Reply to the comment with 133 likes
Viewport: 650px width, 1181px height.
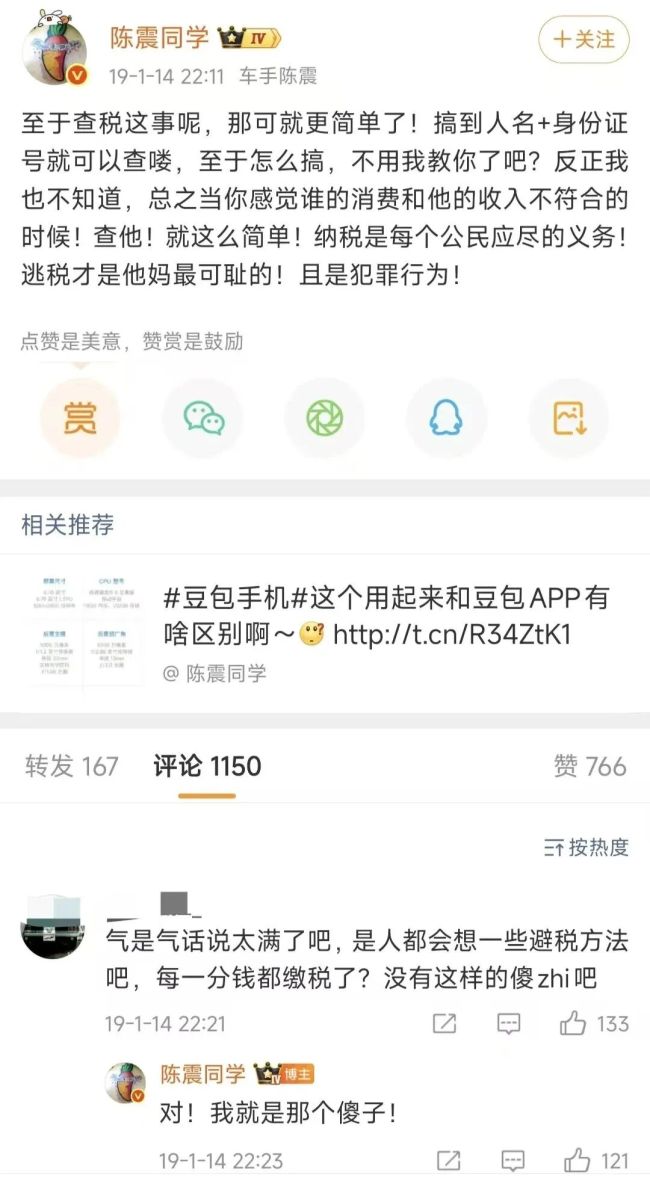click(x=509, y=1023)
